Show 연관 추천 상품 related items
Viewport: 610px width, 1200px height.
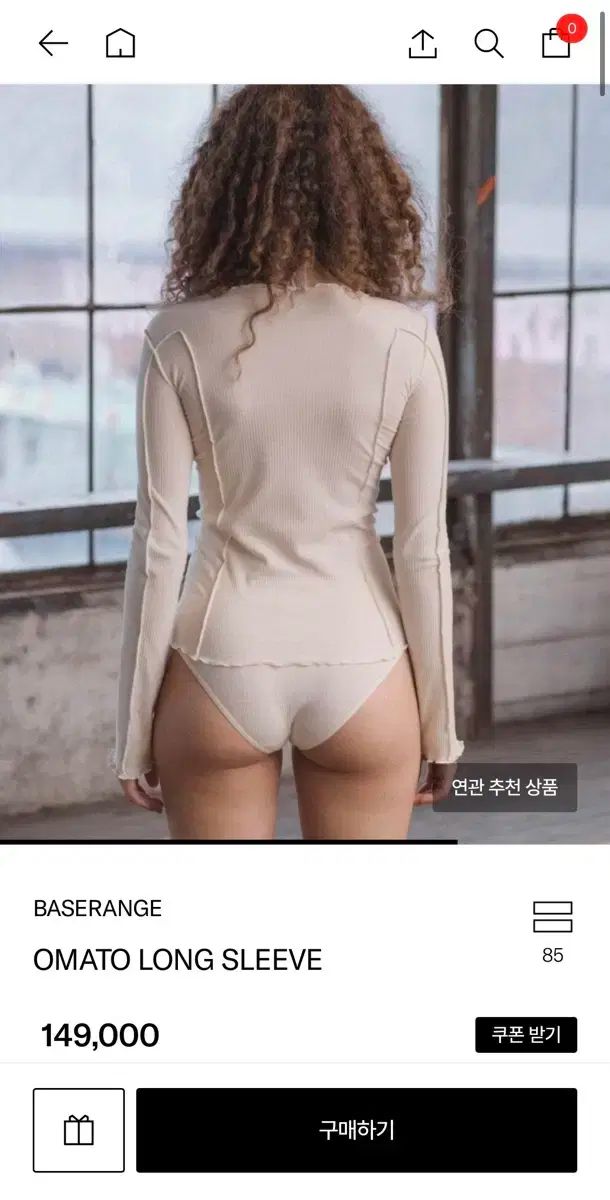505,787
